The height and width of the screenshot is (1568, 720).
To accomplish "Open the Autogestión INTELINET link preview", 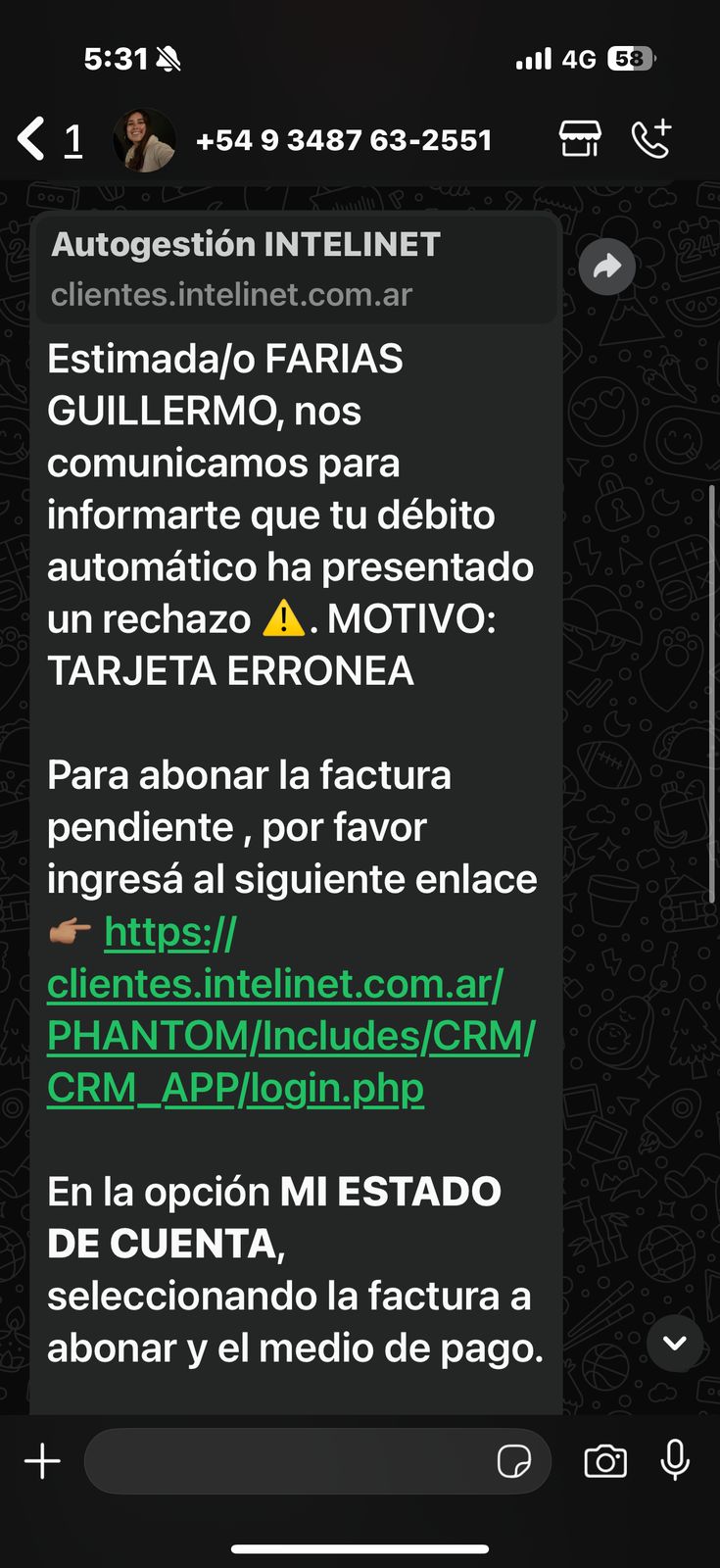I will click(x=294, y=269).
